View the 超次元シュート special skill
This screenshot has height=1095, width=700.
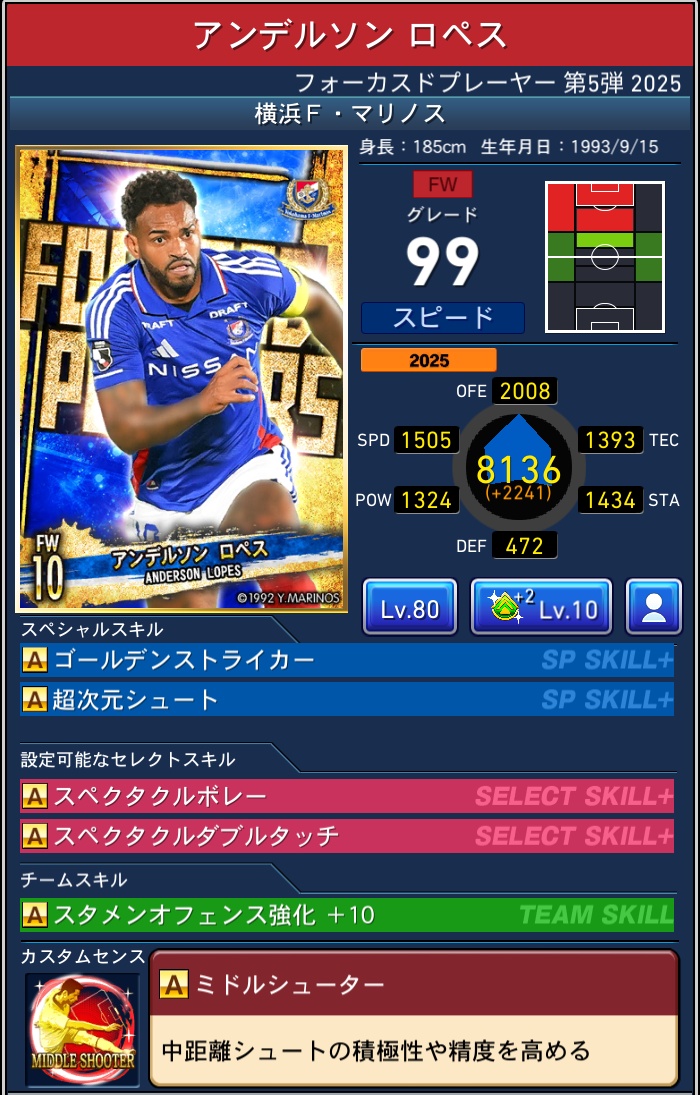pos(346,699)
